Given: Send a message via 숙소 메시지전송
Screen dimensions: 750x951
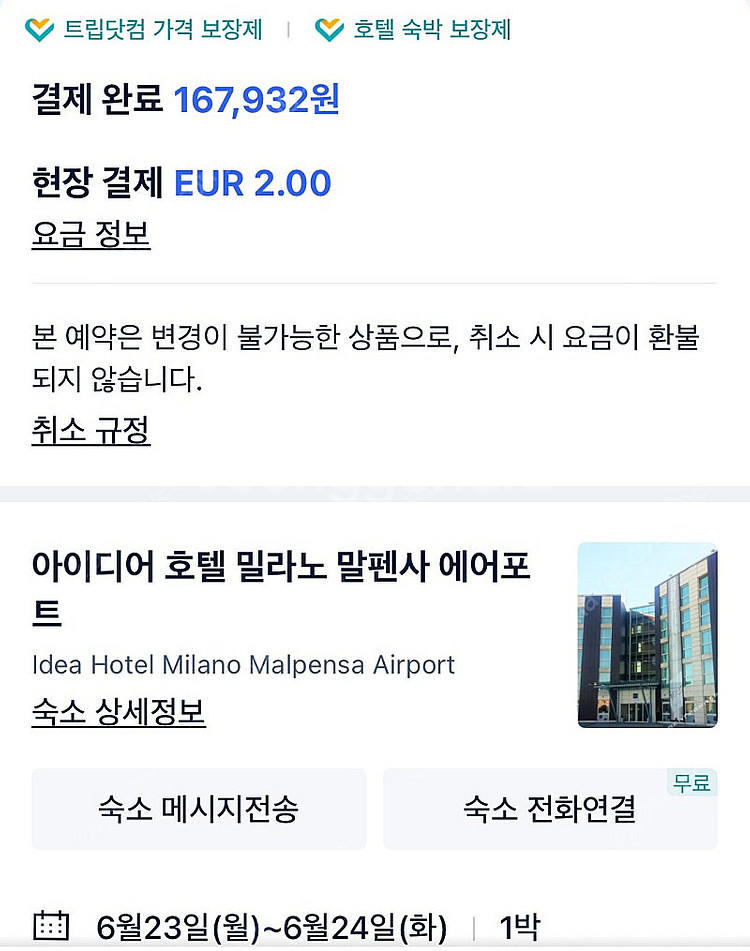Looking at the screenshot, I should point(199,809).
